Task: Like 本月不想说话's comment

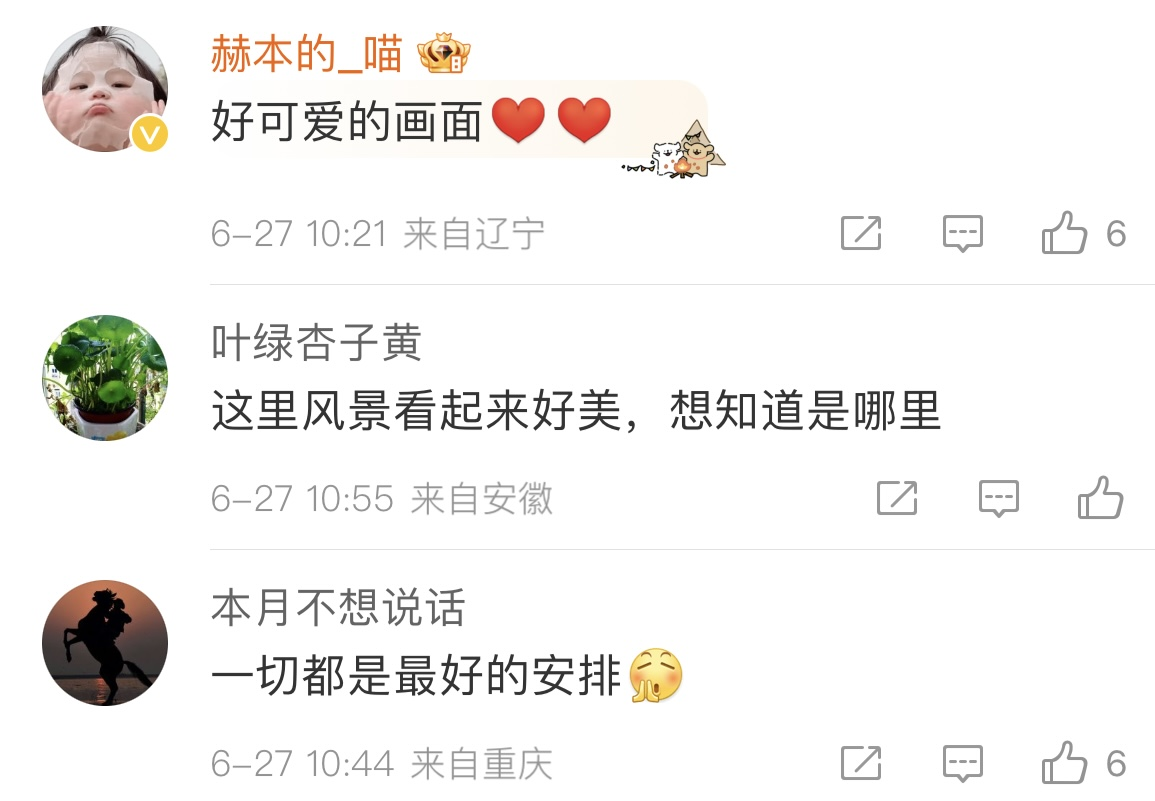Action: 1064,764
